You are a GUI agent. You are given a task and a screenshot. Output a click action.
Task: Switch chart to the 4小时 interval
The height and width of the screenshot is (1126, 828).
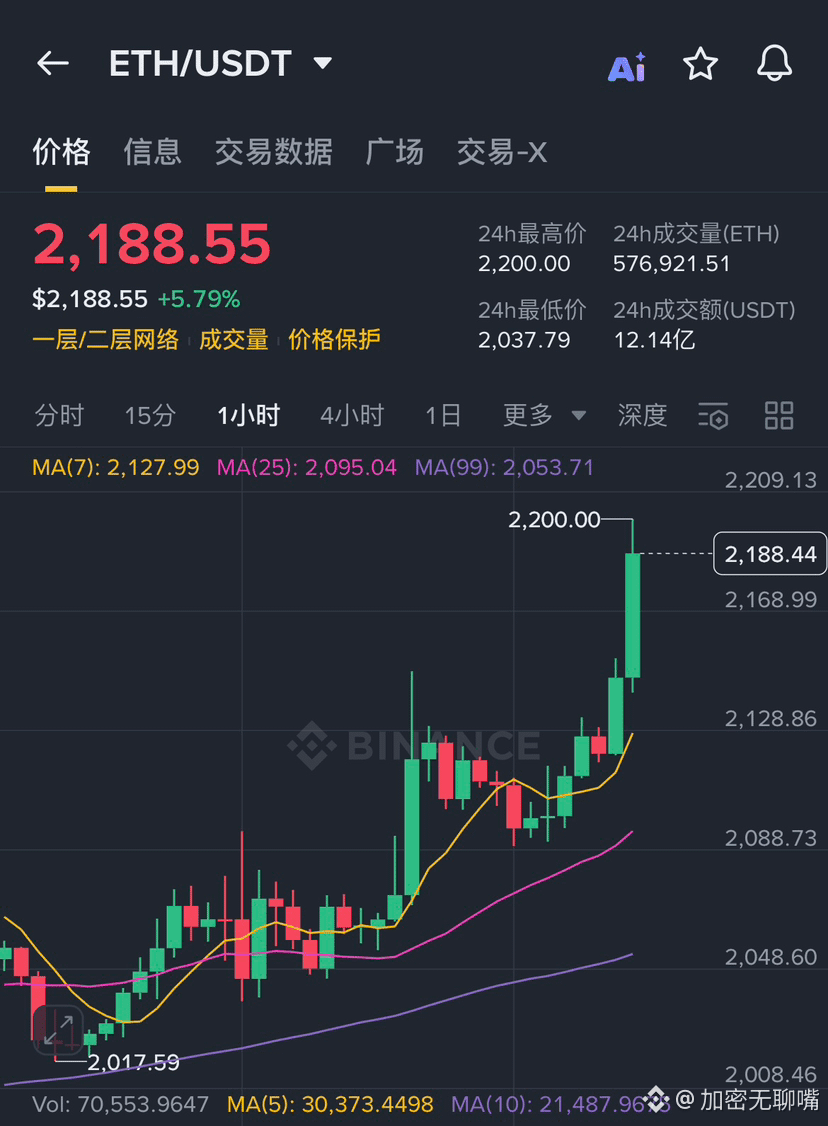[x=352, y=415]
